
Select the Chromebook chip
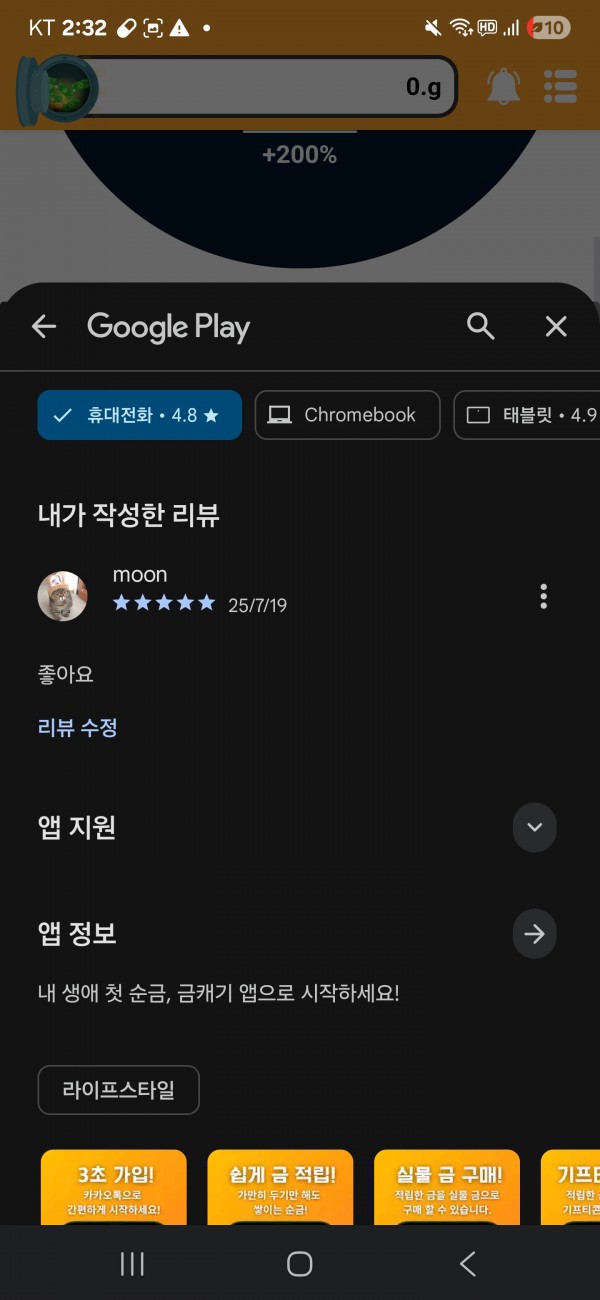(x=348, y=415)
